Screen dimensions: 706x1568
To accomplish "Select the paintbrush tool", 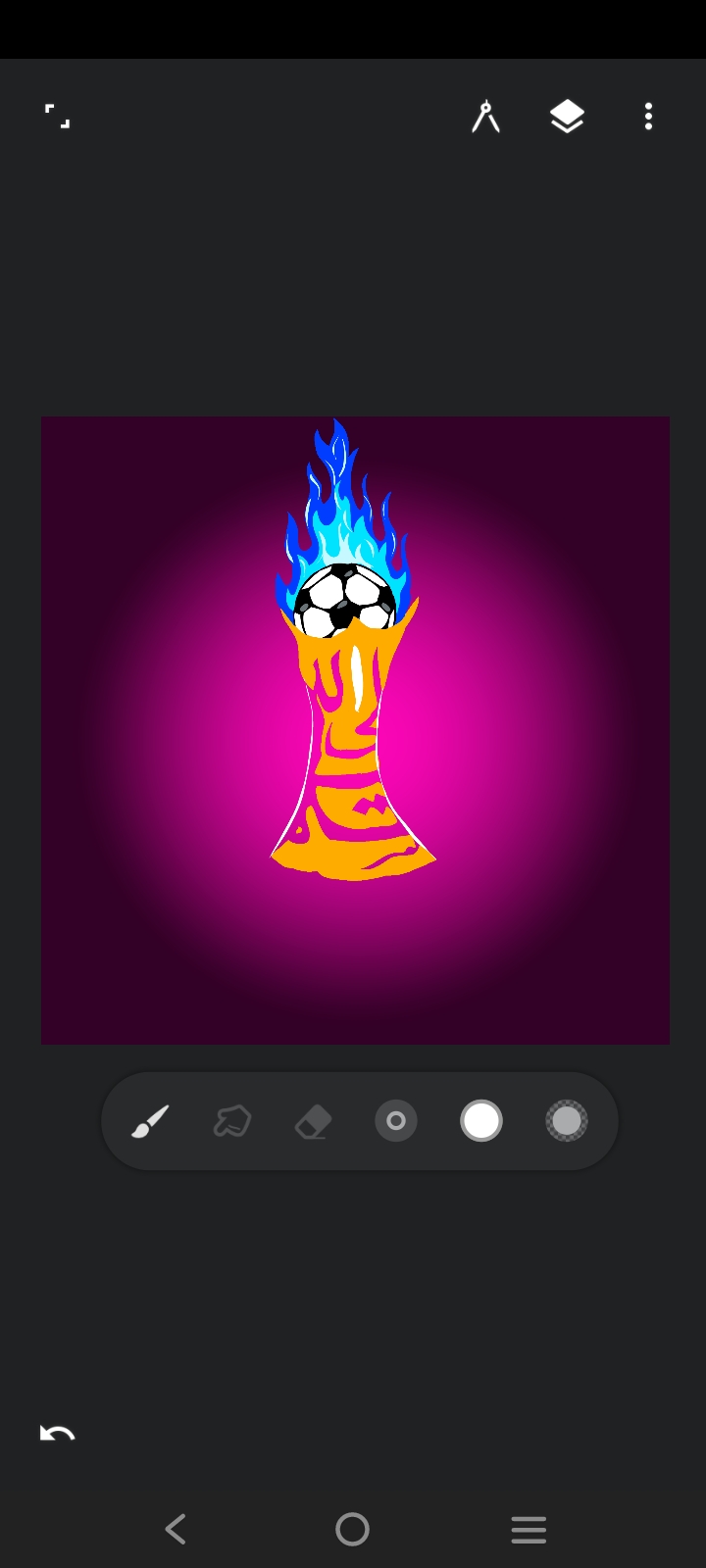I will [150, 1121].
